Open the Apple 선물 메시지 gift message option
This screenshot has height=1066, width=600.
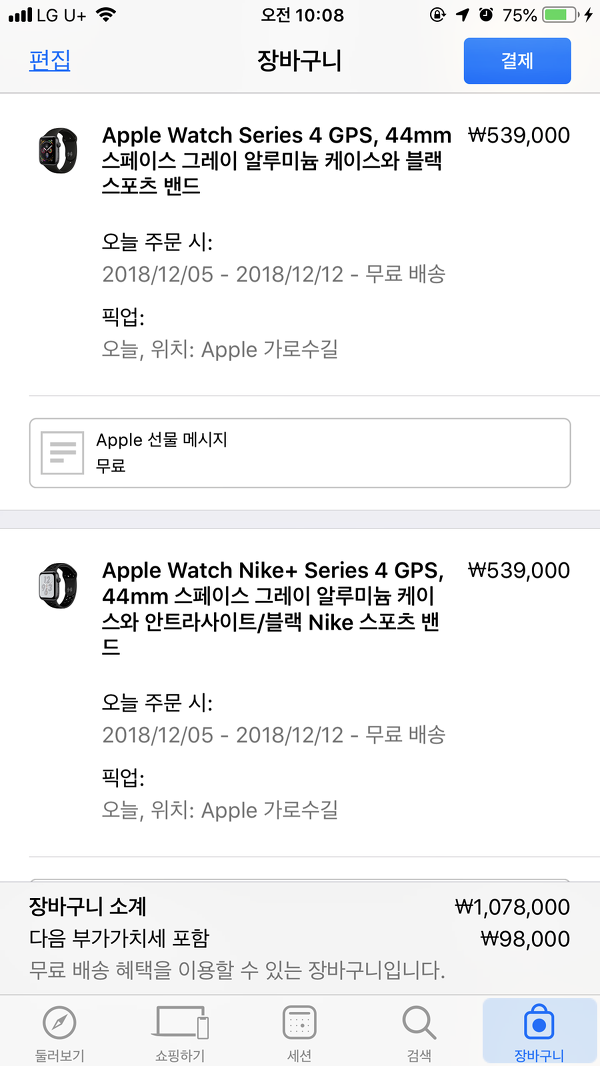point(300,453)
